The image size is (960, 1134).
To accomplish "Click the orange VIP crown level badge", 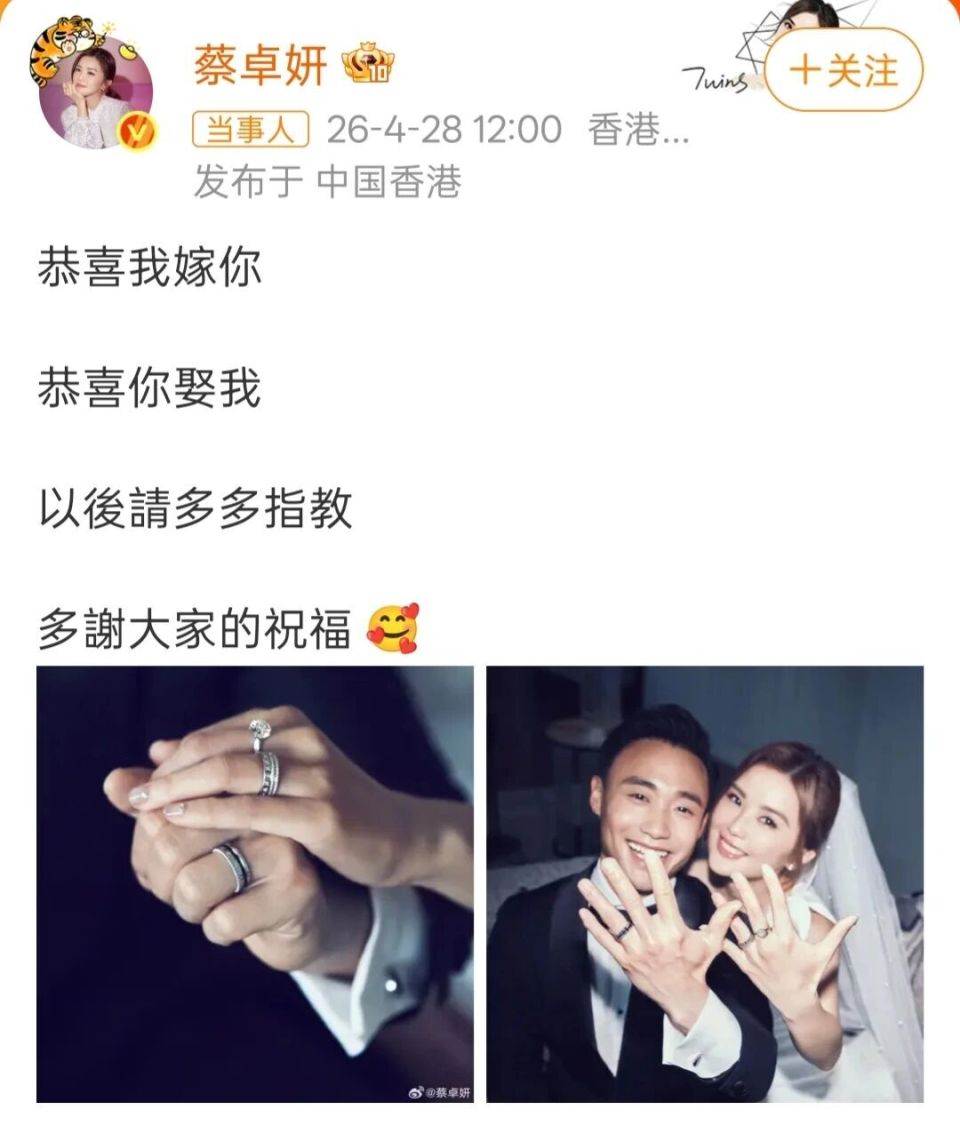I will [365, 62].
